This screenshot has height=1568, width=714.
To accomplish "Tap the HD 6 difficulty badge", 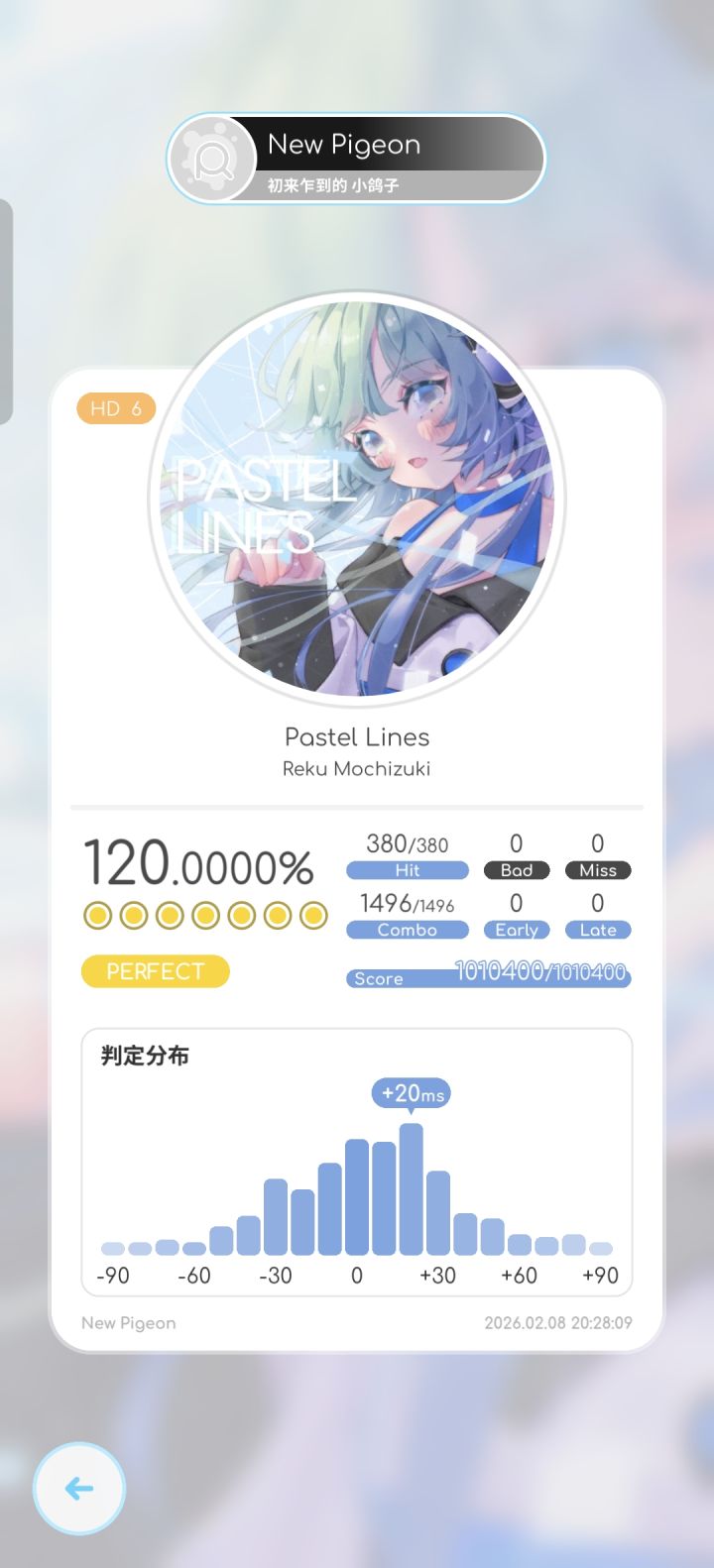I will (115, 407).
